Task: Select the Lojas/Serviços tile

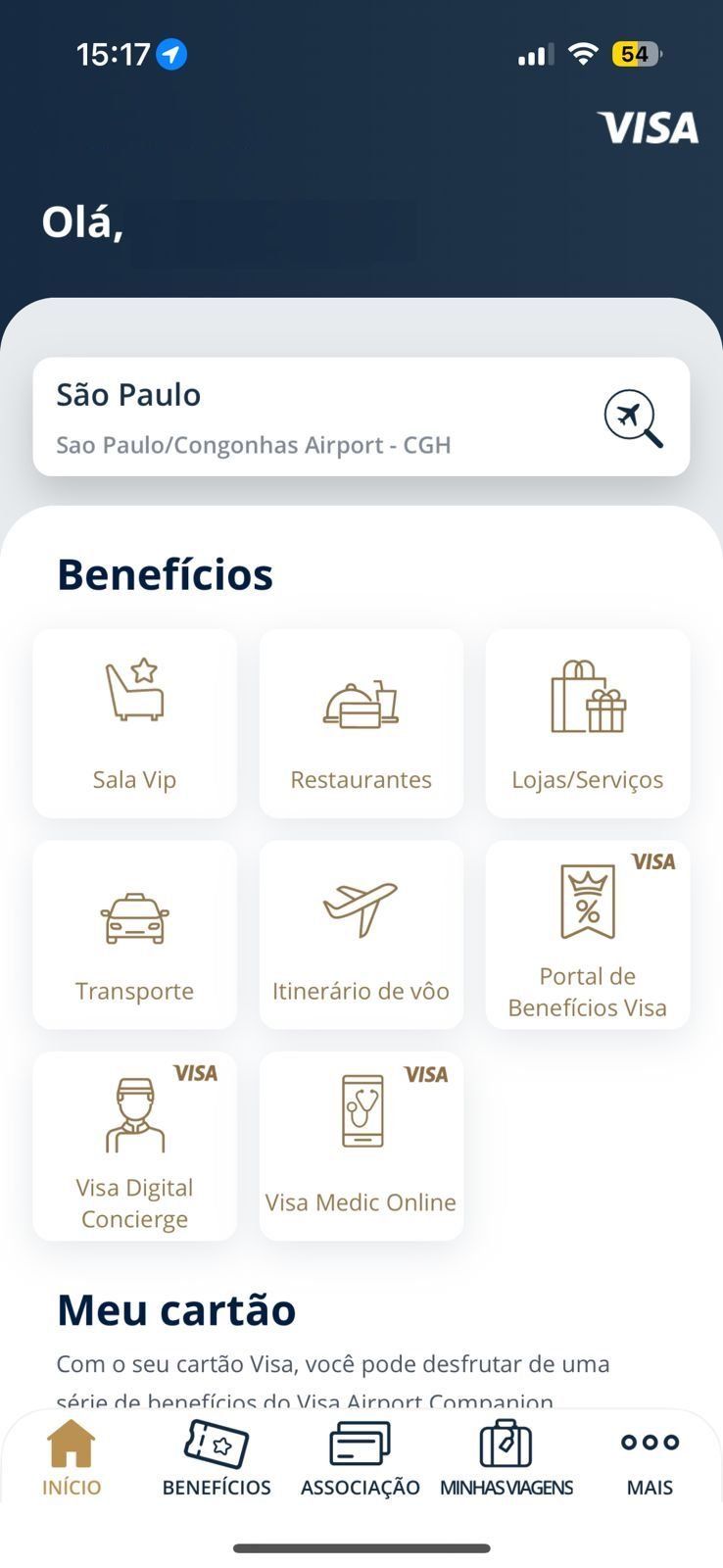Action: tap(588, 723)
